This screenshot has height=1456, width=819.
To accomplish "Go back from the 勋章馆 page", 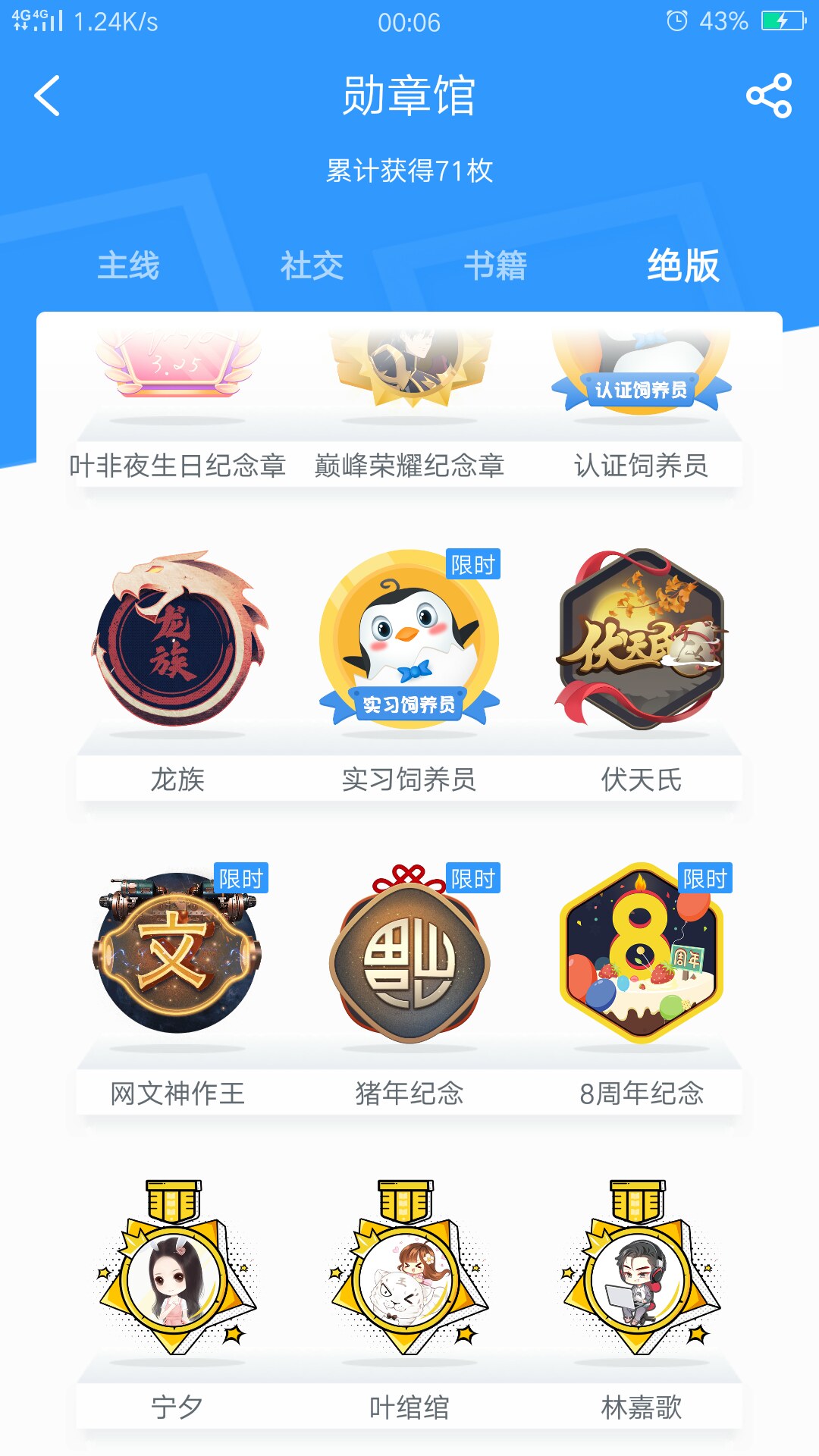I will point(47,96).
